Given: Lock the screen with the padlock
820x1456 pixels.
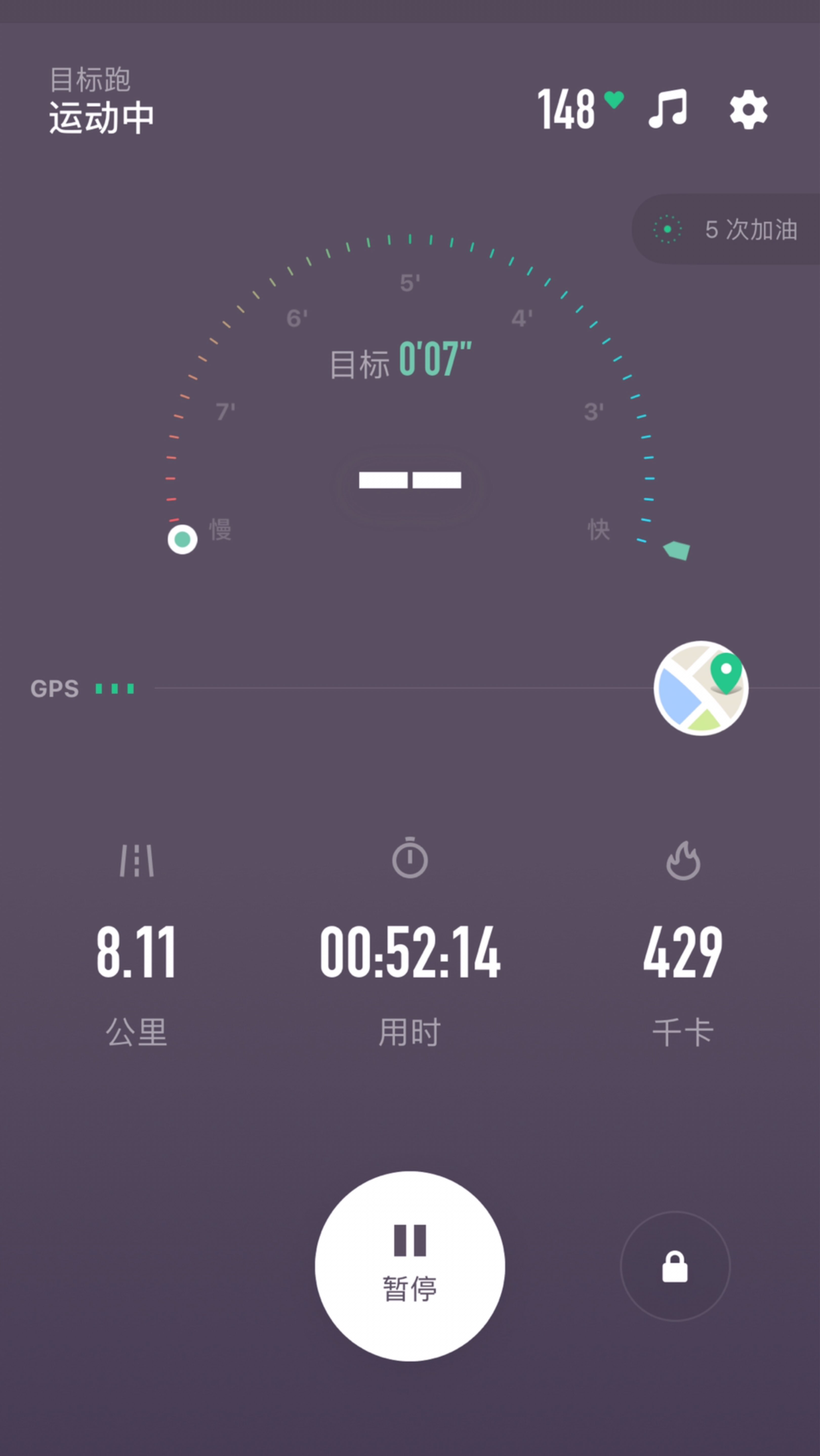Looking at the screenshot, I should click(675, 1266).
